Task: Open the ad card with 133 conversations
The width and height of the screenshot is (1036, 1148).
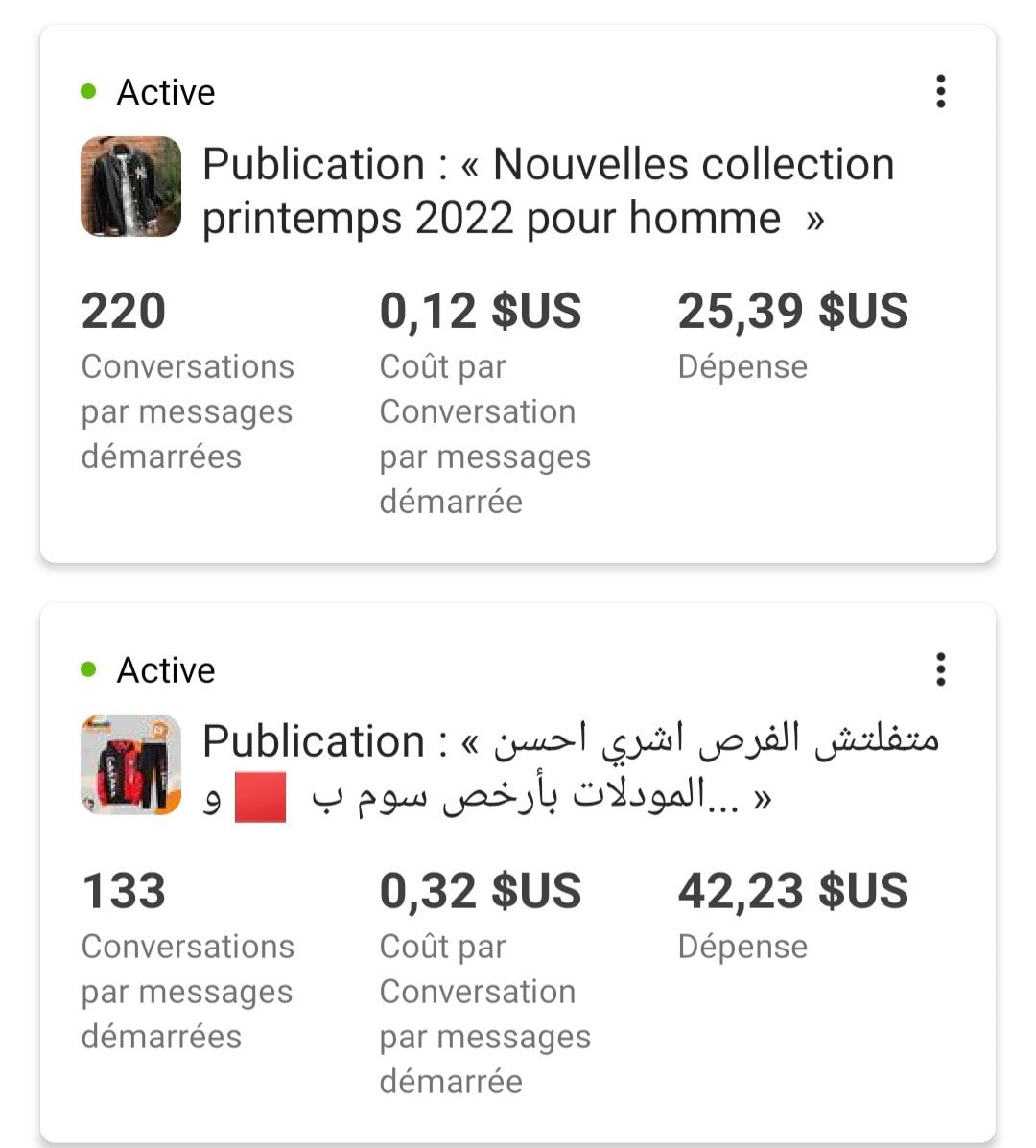Action: click(518, 873)
